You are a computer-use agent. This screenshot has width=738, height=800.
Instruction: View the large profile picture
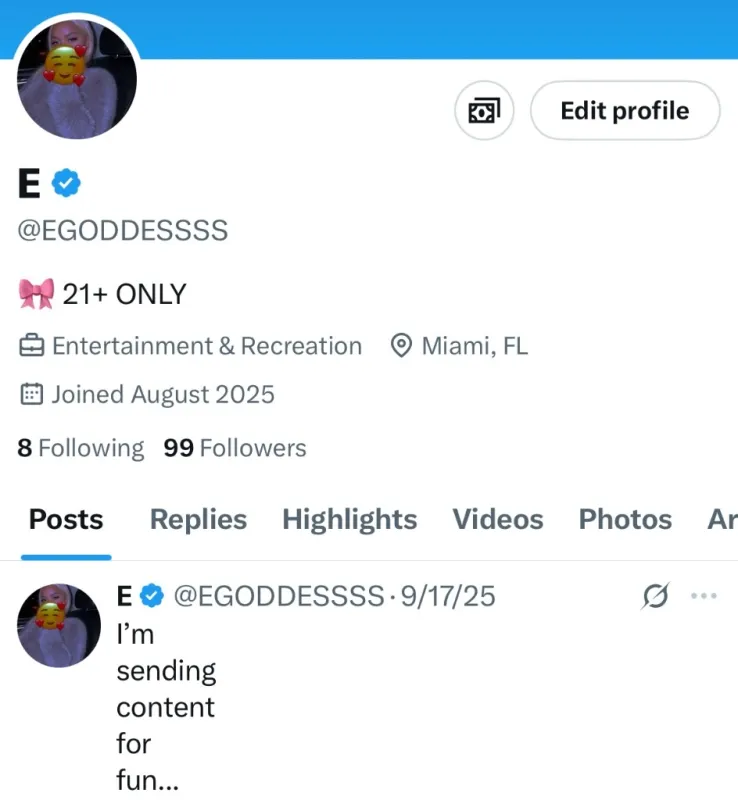(78, 79)
